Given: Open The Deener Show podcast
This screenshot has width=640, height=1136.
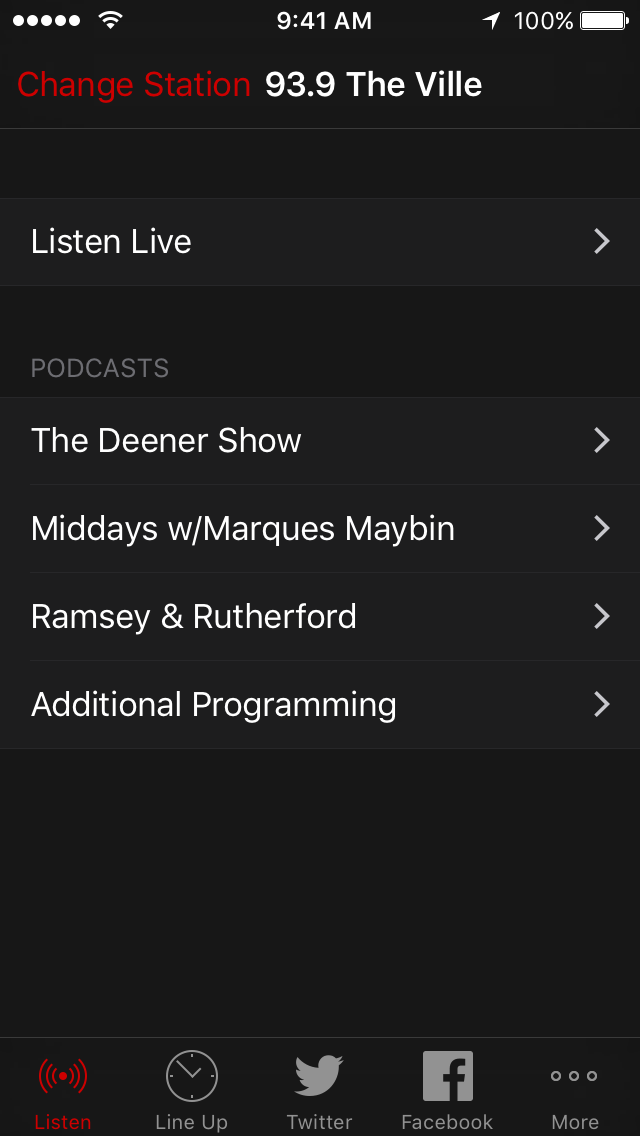Looking at the screenshot, I should pyautogui.click(x=320, y=441).
